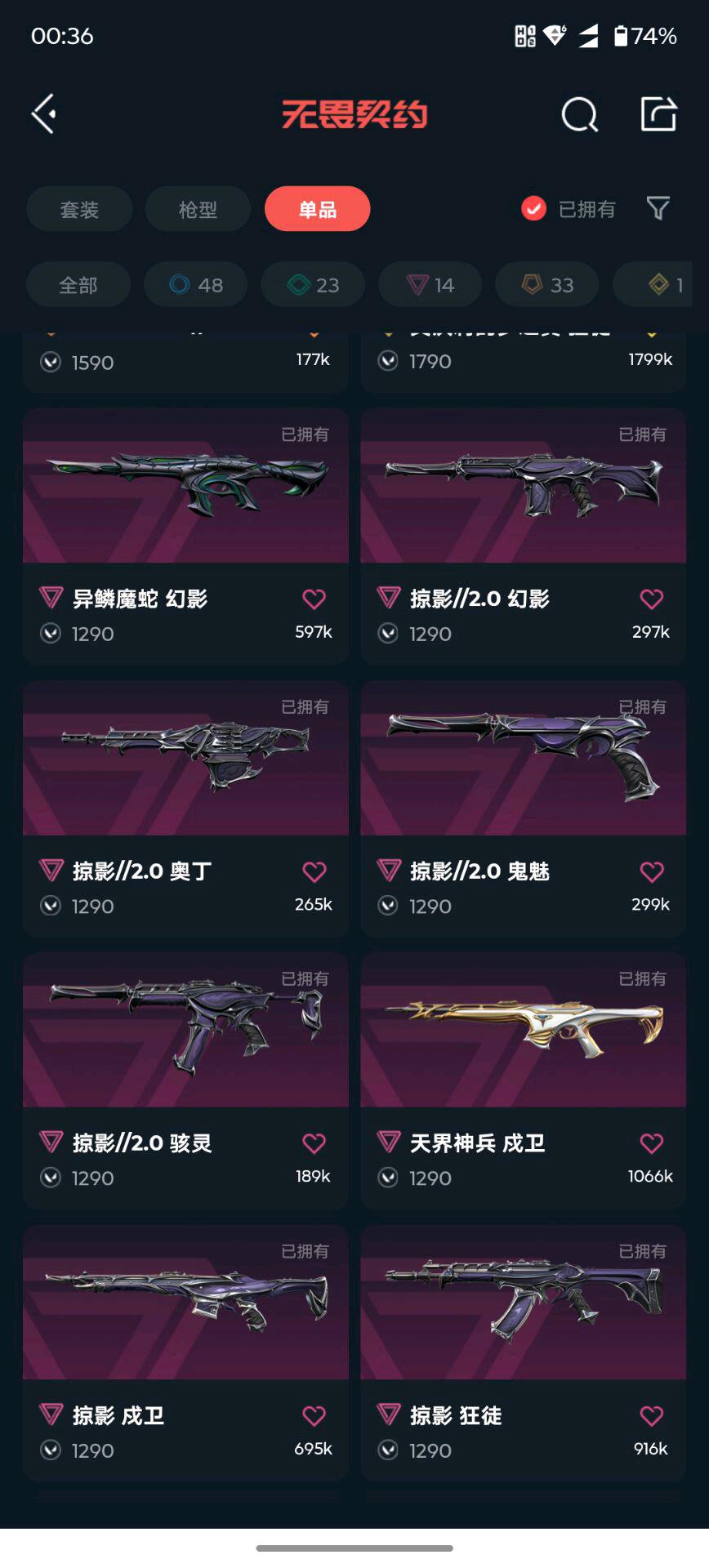Select the 单品 tab

click(x=317, y=209)
